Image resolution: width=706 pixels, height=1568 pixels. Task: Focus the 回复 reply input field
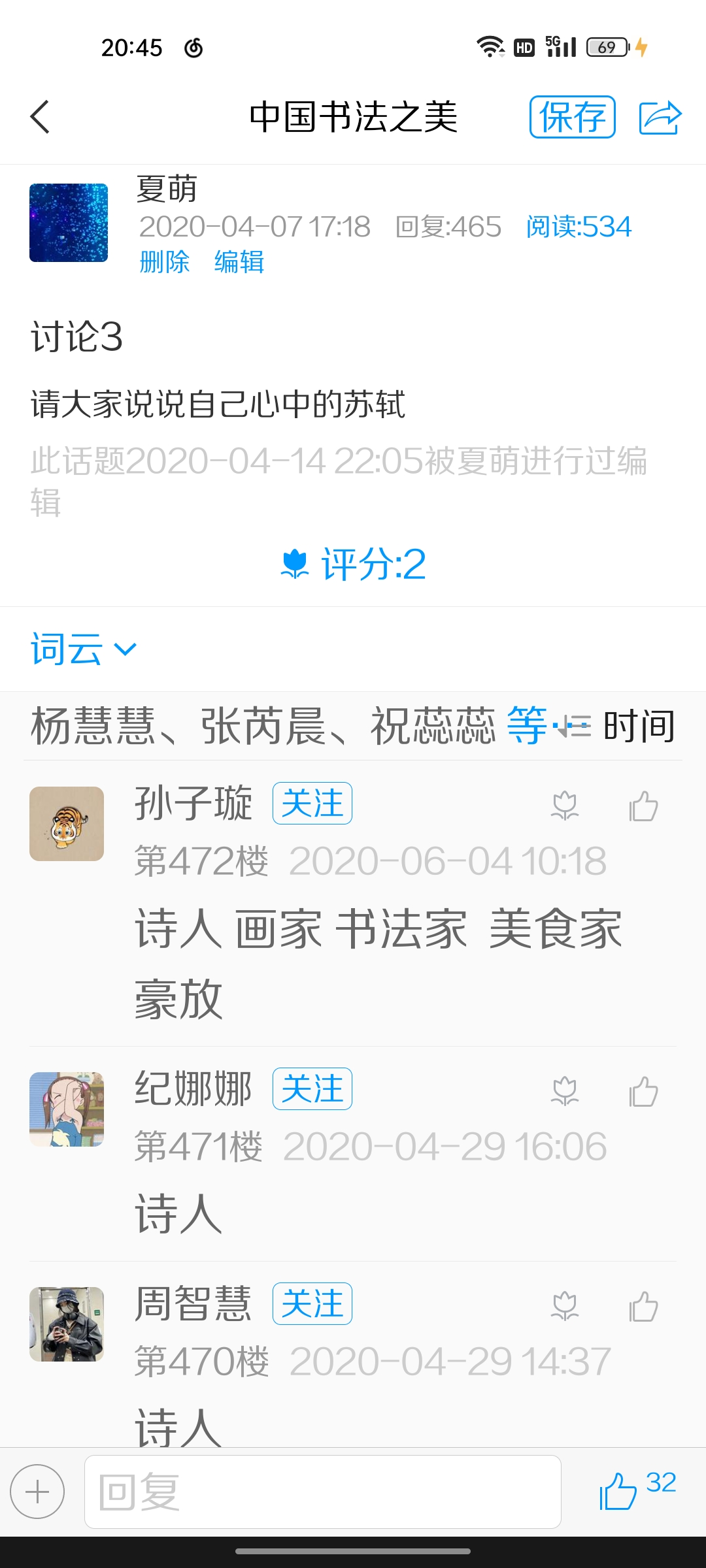[323, 1492]
